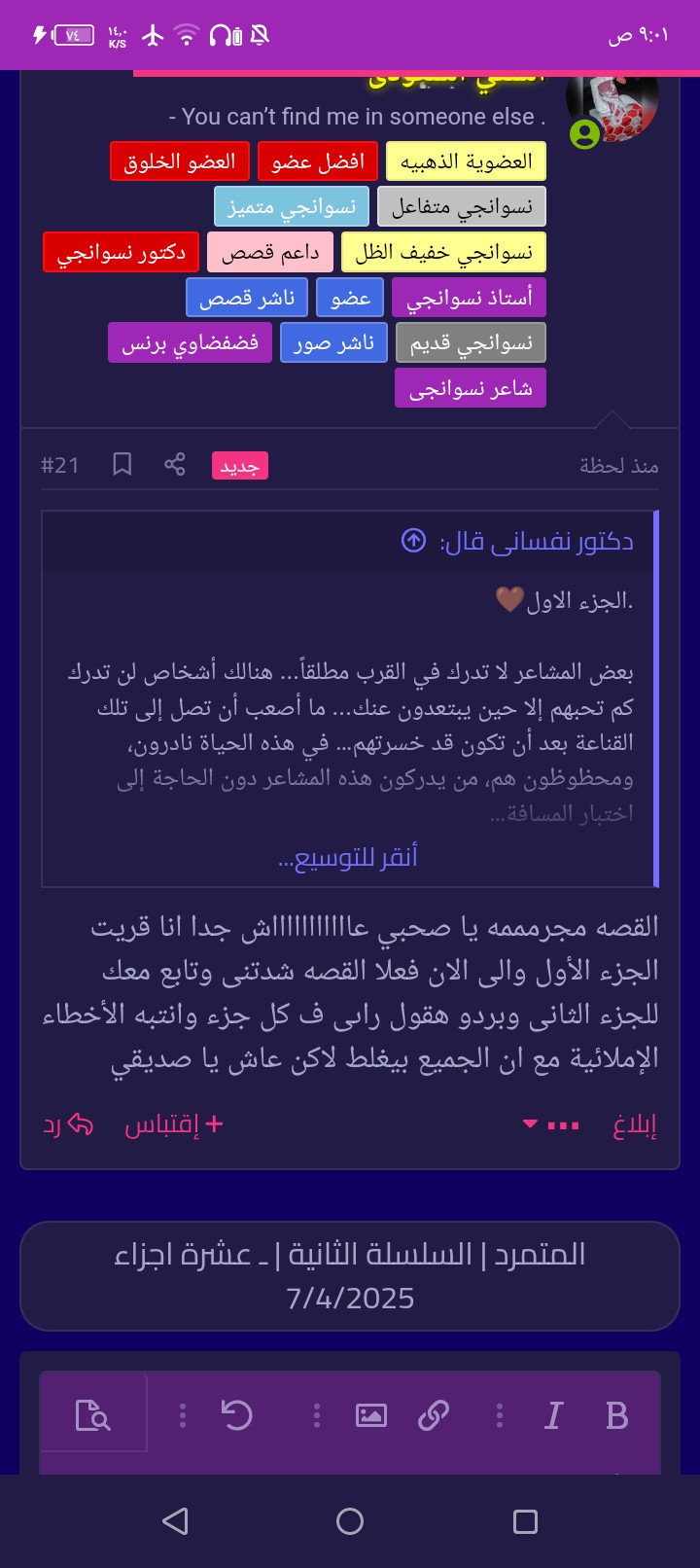Toggle editor preview mode
Screen dimensions: 700x1568
click(x=93, y=1415)
